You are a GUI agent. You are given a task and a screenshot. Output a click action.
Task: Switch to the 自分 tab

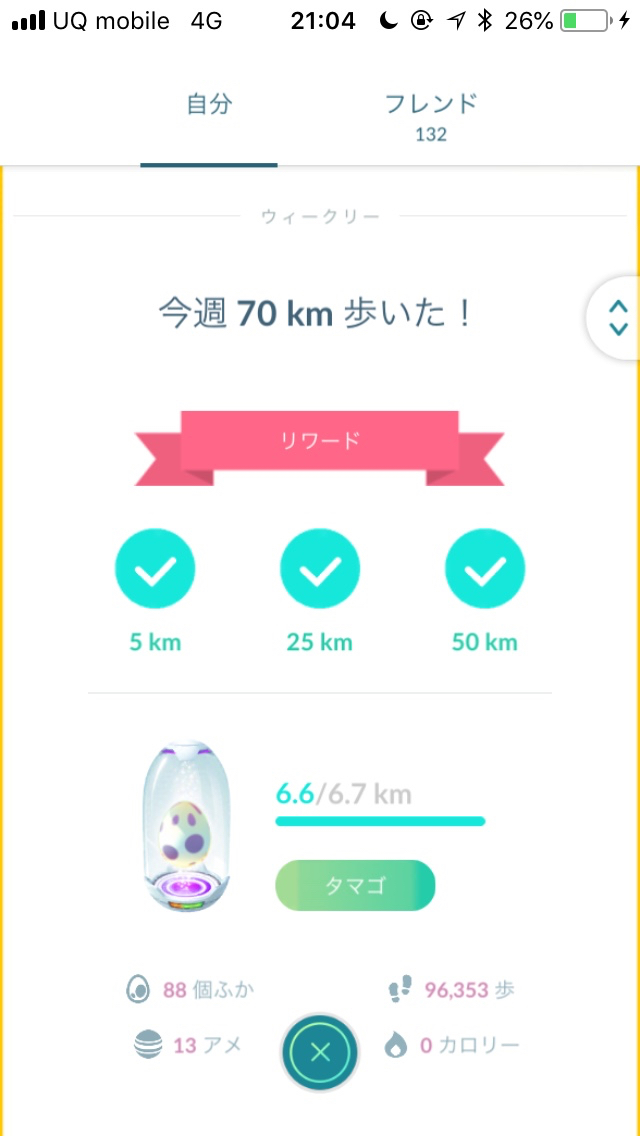click(208, 106)
